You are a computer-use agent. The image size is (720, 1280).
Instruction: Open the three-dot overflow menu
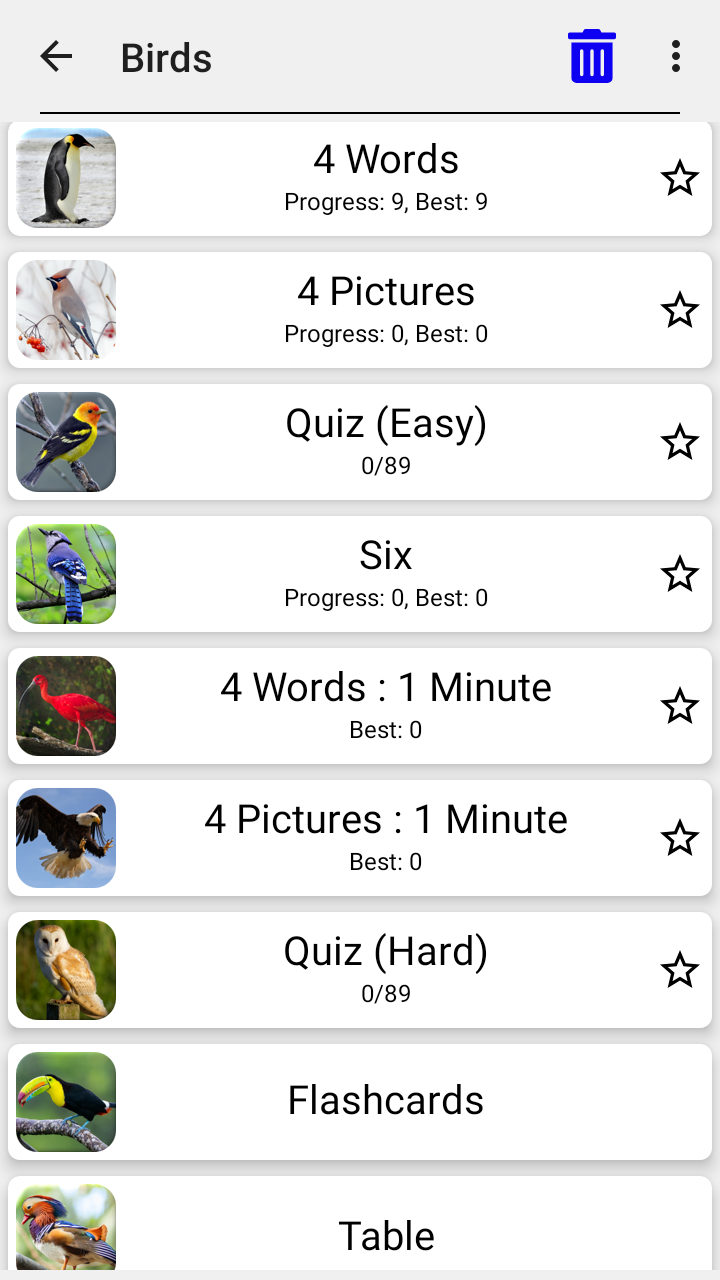(x=676, y=57)
